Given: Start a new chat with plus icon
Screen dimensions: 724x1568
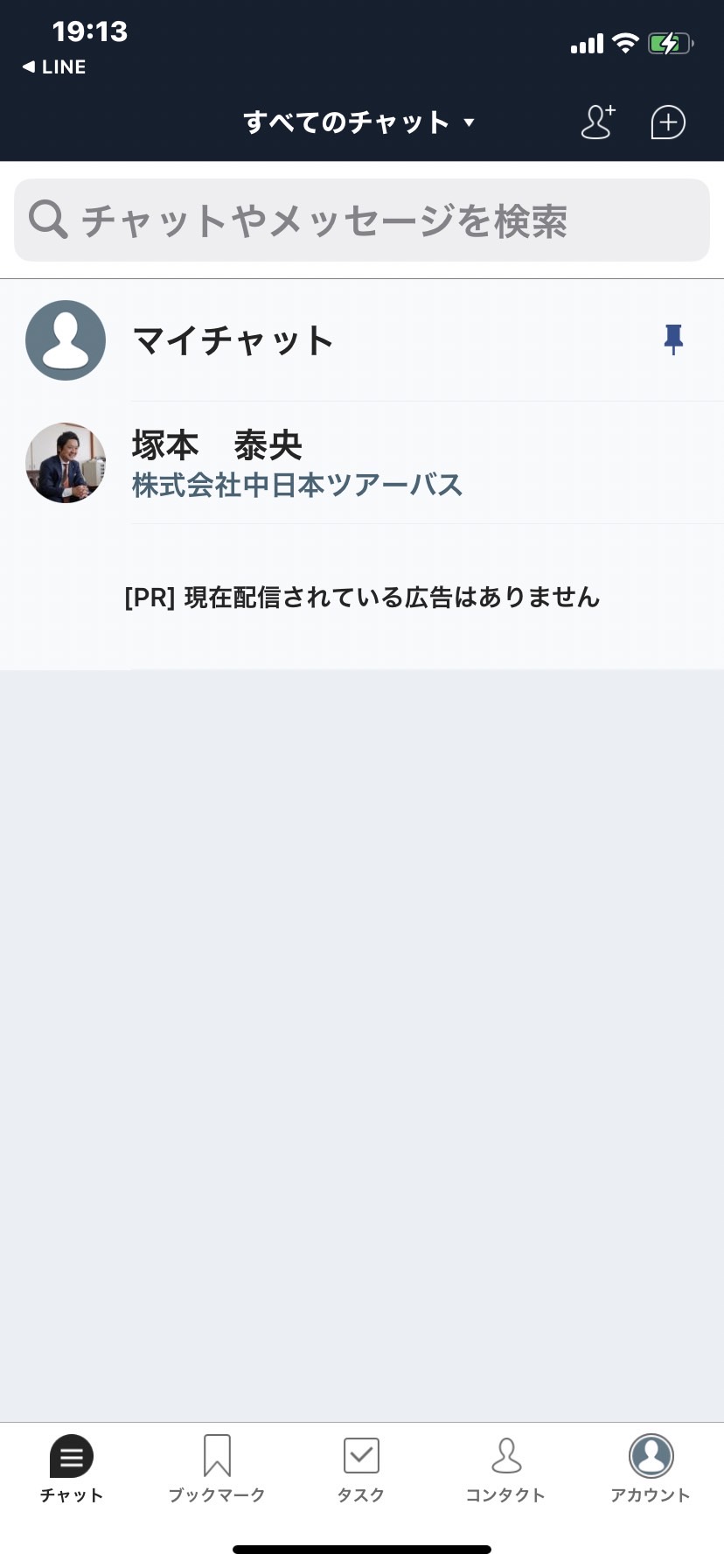Looking at the screenshot, I should click(x=668, y=122).
